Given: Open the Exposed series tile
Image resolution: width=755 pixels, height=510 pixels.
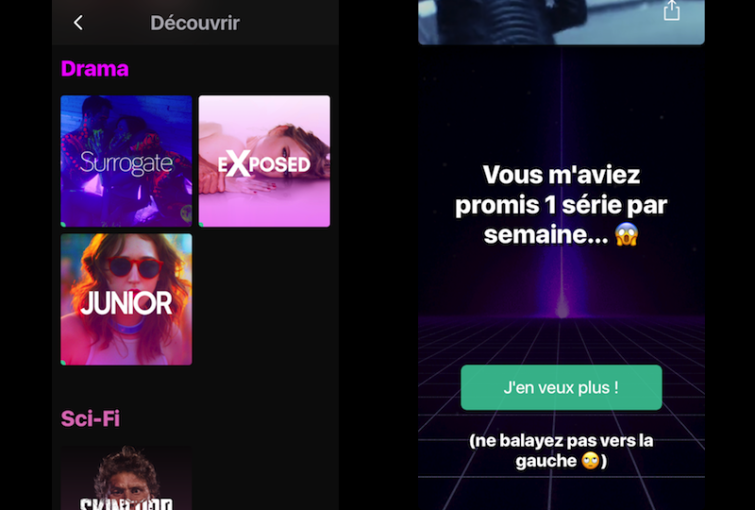Looking at the screenshot, I should 264,161.
